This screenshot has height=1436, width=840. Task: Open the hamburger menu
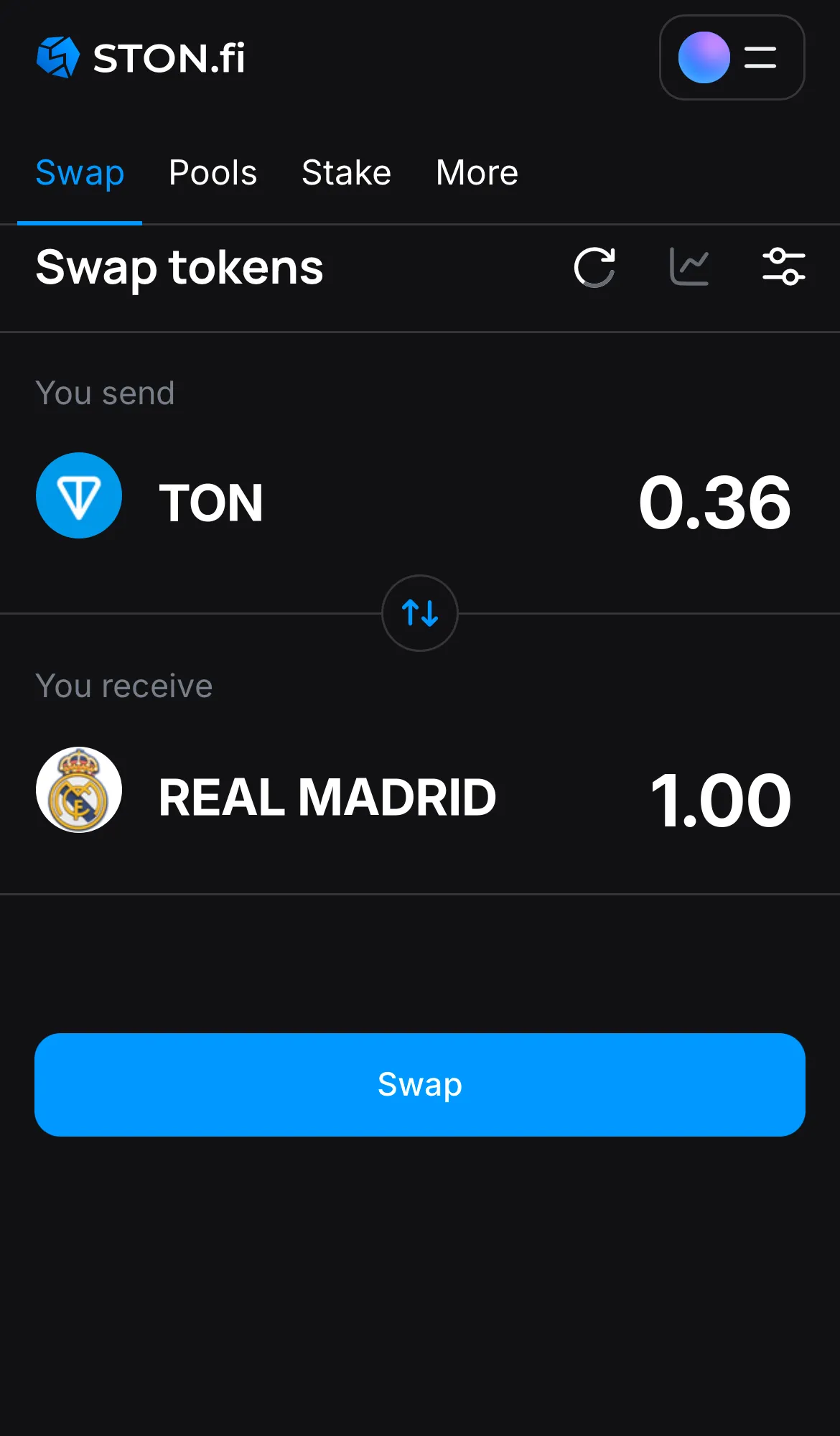coord(759,58)
